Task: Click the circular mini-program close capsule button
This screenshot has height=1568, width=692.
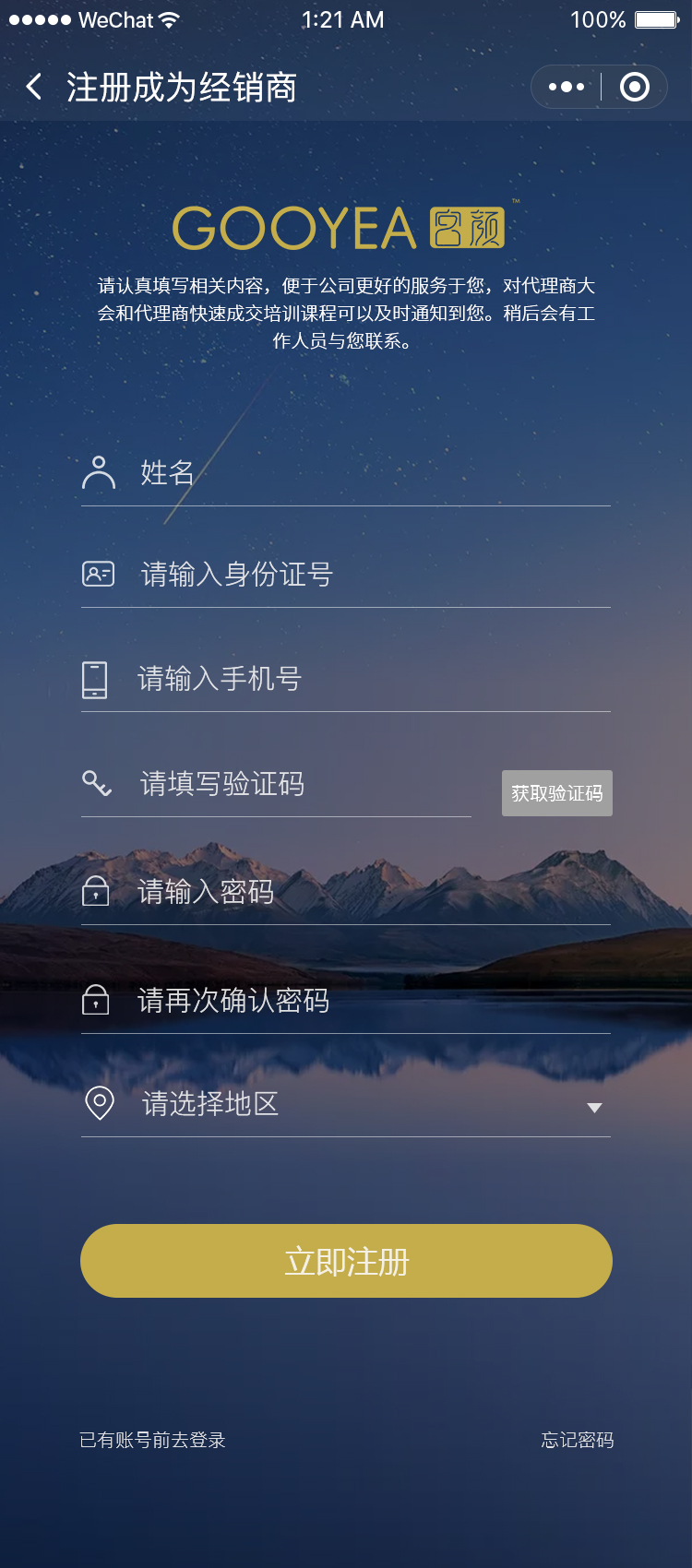Action: (x=634, y=86)
